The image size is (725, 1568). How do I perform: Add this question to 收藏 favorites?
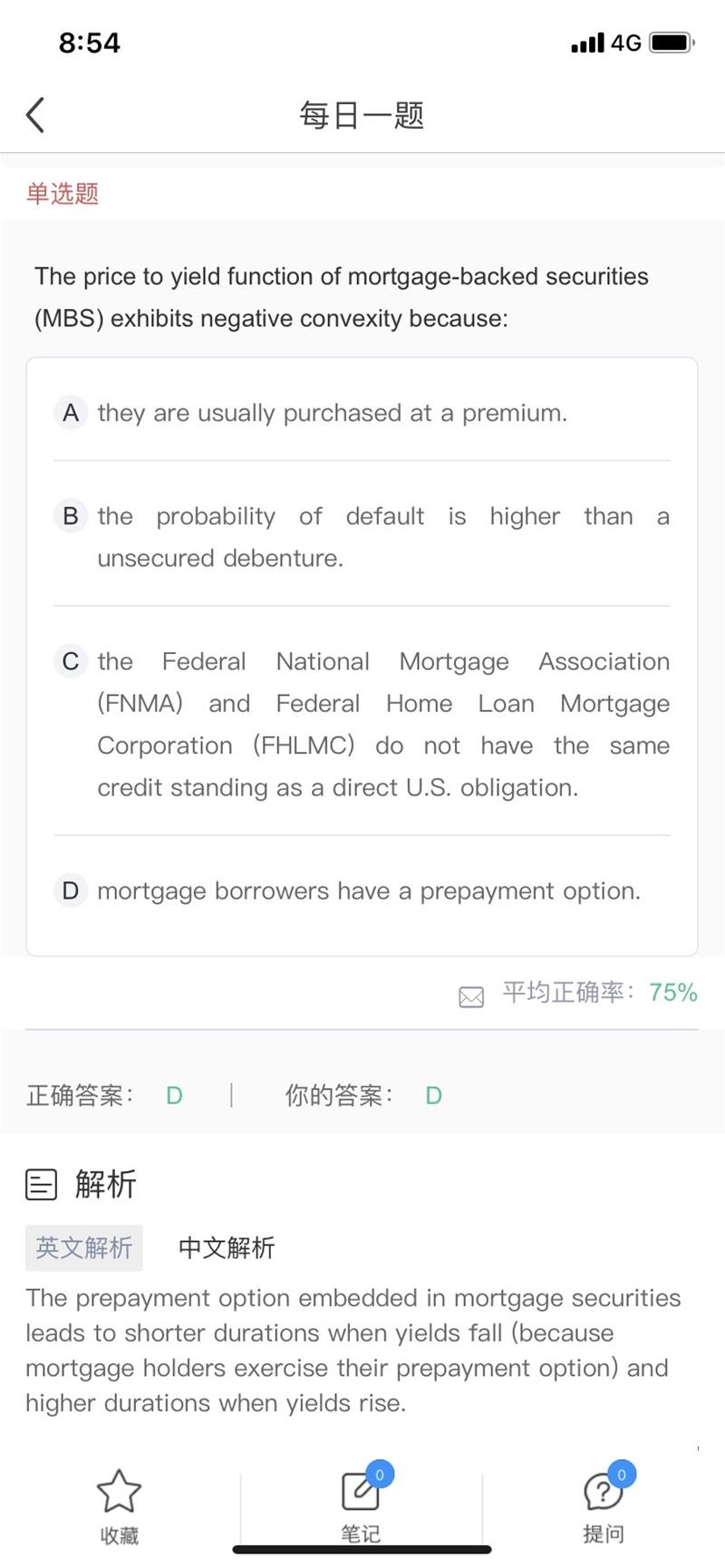119,1504
